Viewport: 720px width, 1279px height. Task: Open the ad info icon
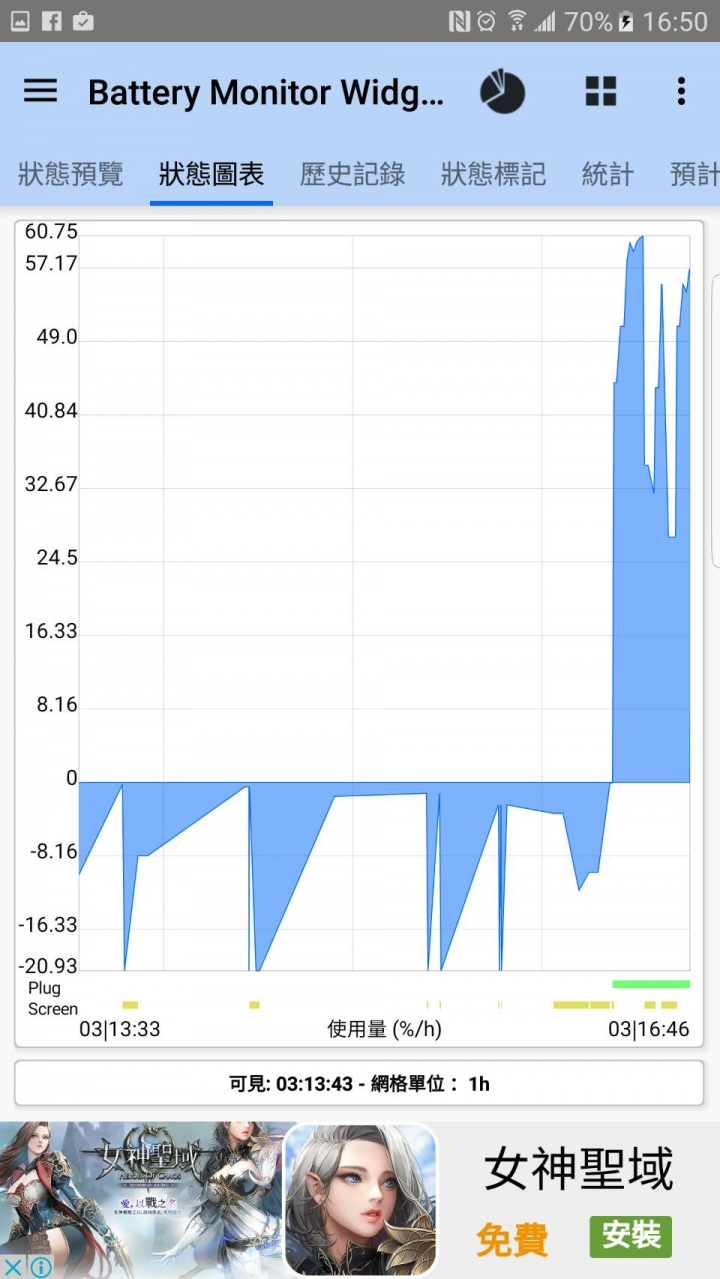pyautogui.click(x=40, y=1268)
